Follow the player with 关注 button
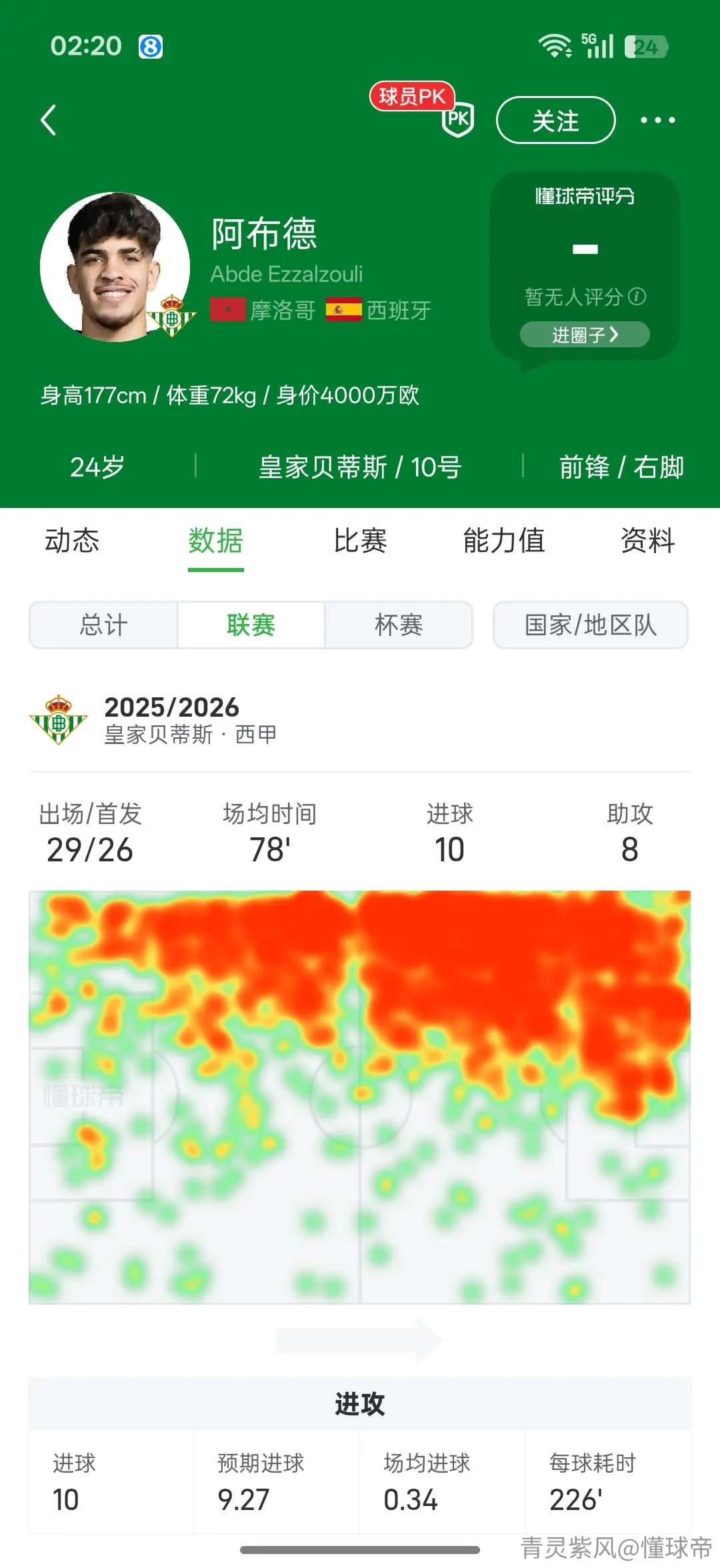 pos(555,121)
